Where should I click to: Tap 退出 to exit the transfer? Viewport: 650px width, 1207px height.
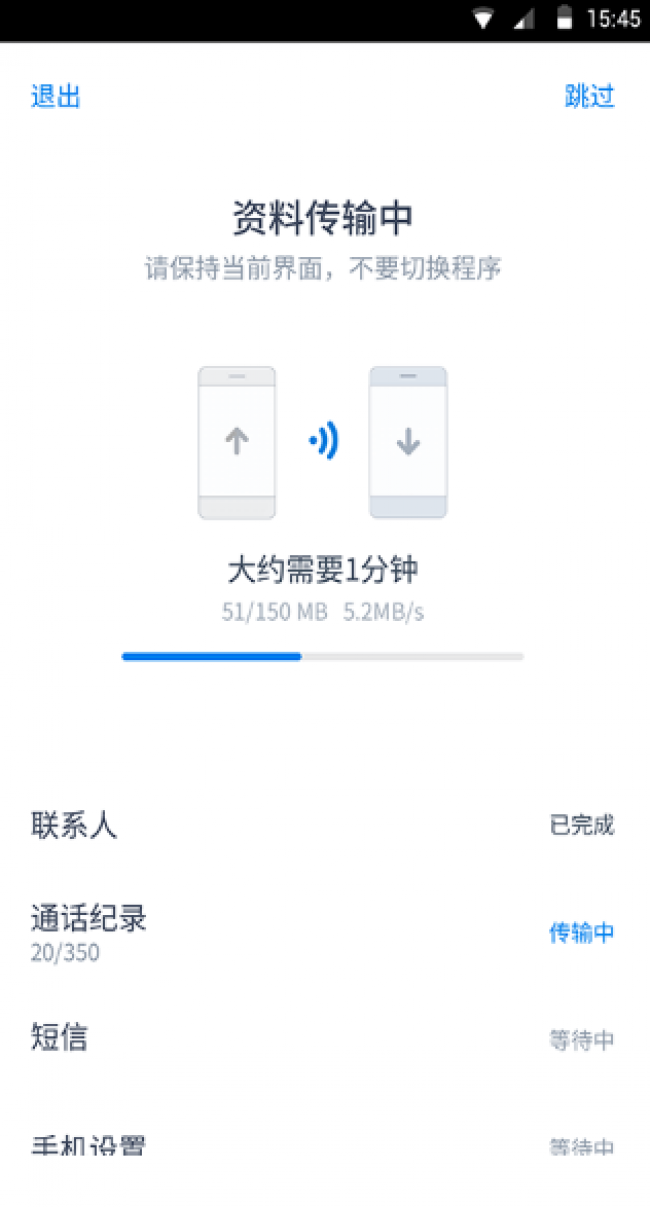coord(56,97)
